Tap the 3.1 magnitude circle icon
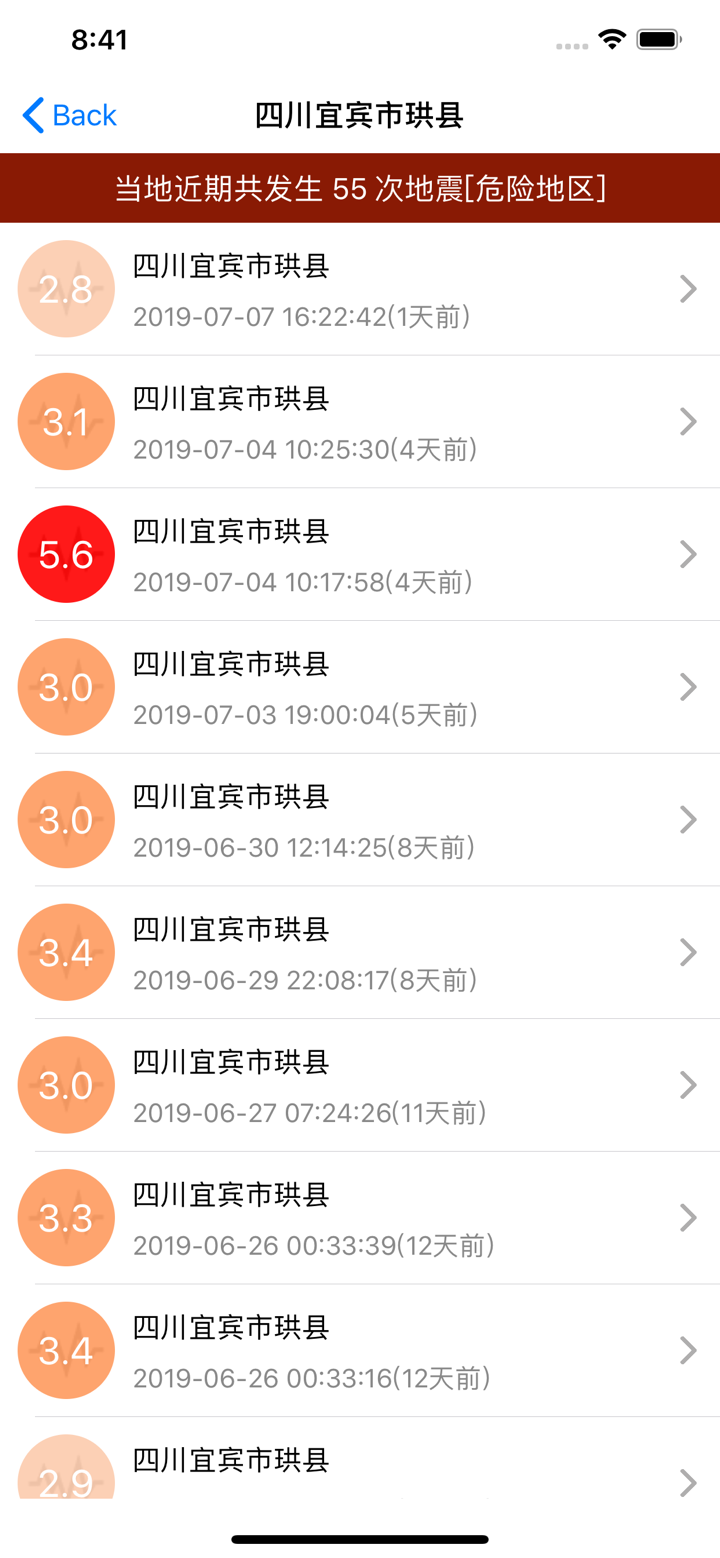Image resolution: width=720 pixels, height=1558 pixels. click(x=66, y=421)
